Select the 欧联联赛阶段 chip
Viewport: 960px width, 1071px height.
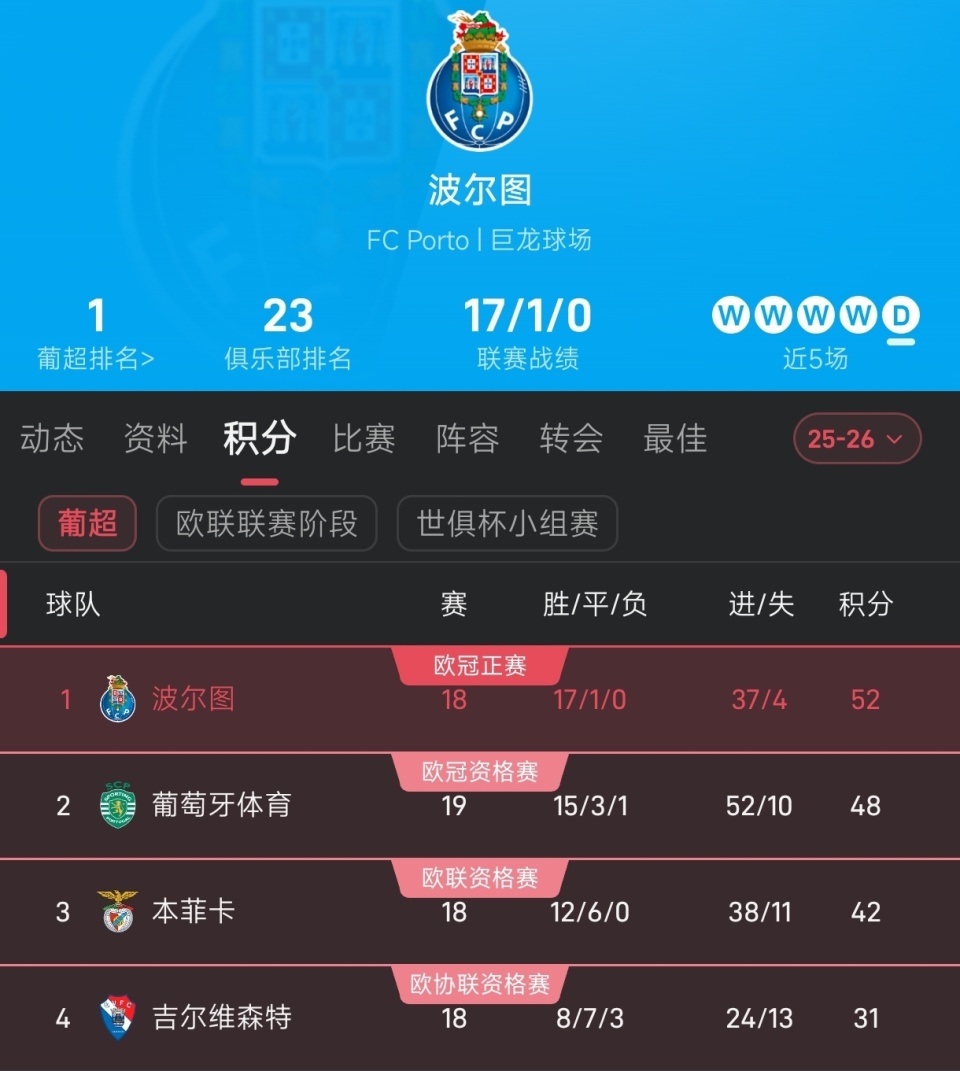click(266, 523)
